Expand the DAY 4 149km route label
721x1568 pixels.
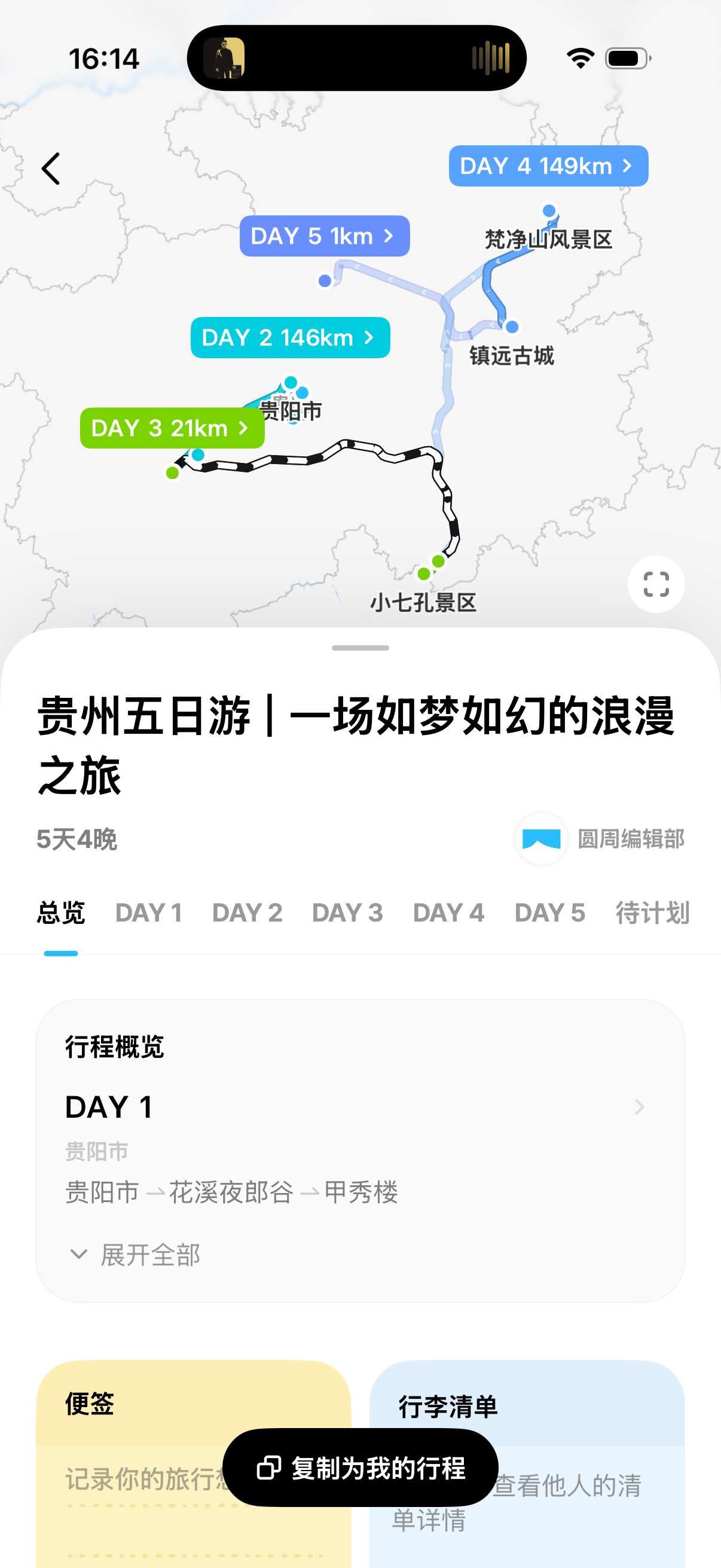(547, 166)
